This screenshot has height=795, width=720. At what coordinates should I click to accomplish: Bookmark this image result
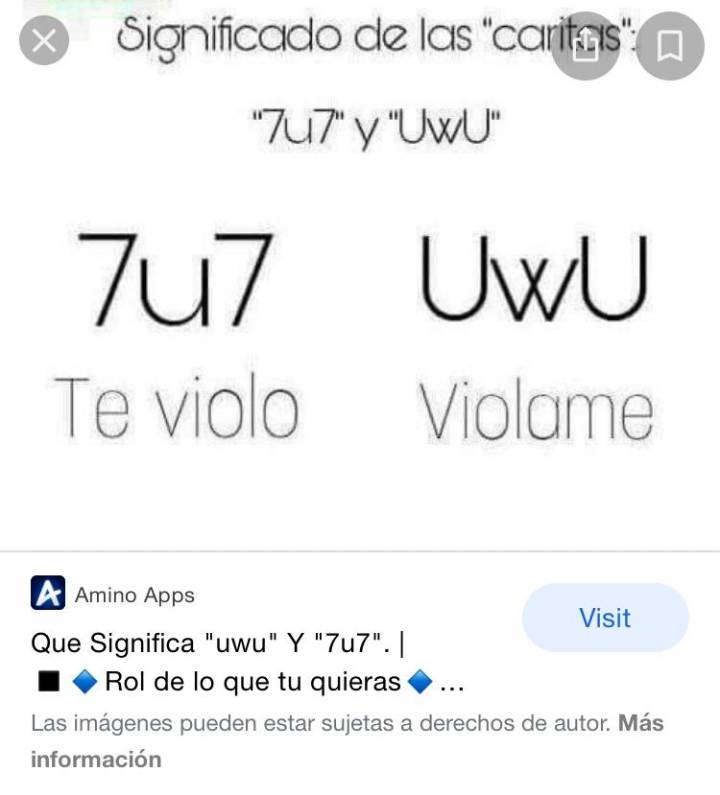pos(670,45)
